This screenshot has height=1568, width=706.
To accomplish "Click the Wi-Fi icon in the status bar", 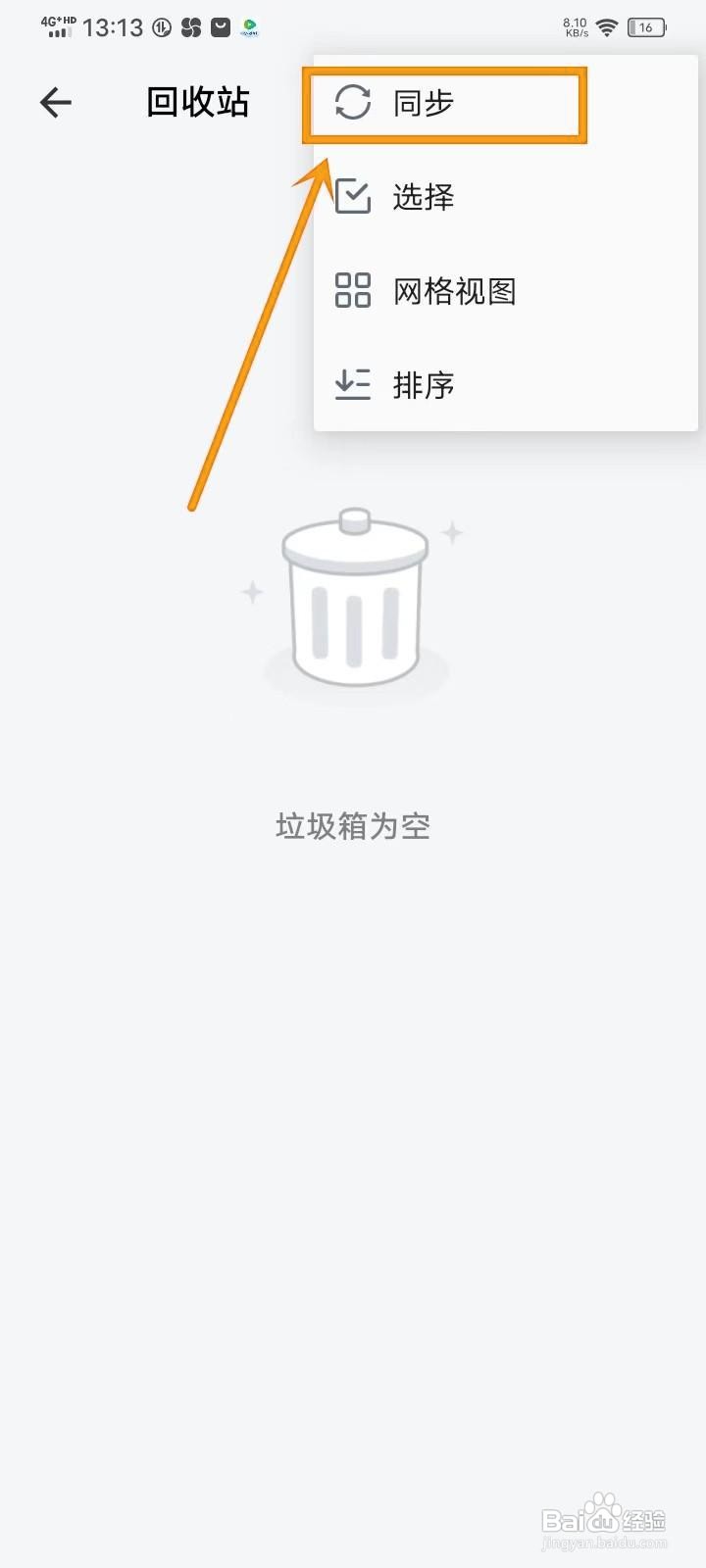I will pyautogui.click(x=607, y=27).
